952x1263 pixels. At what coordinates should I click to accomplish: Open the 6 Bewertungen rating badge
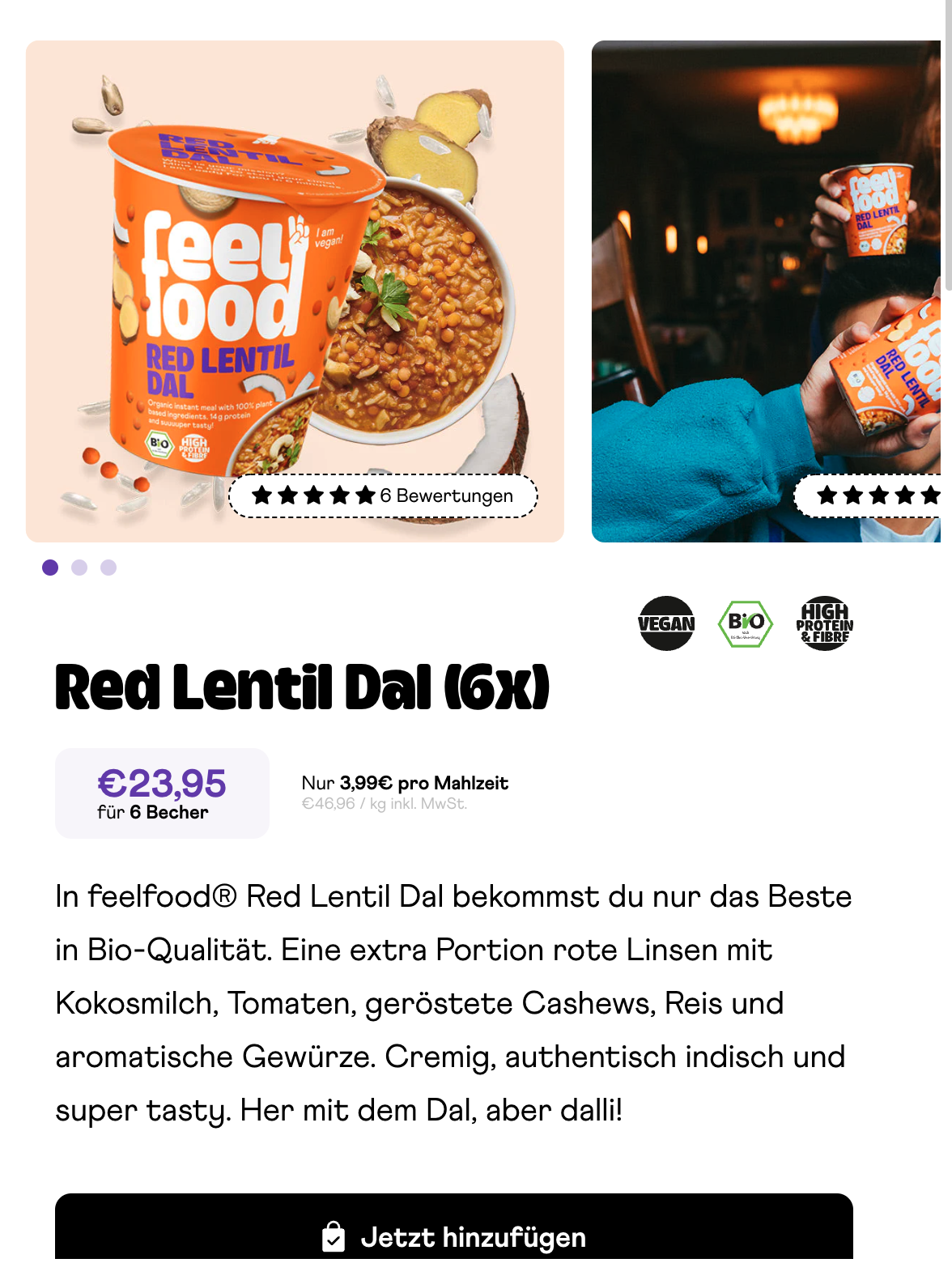pos(384,495)
